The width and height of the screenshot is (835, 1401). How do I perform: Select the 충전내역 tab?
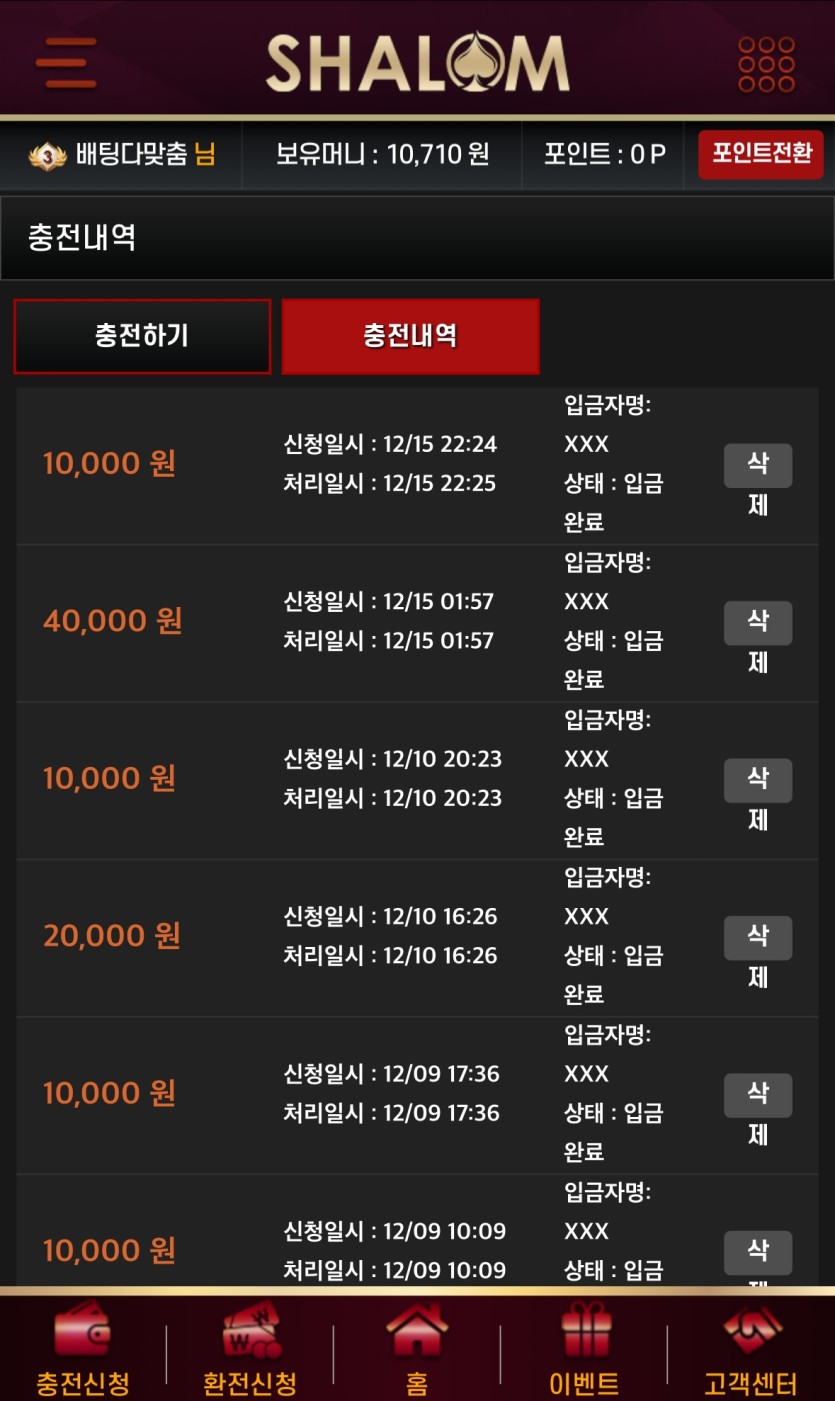(410, 336)
